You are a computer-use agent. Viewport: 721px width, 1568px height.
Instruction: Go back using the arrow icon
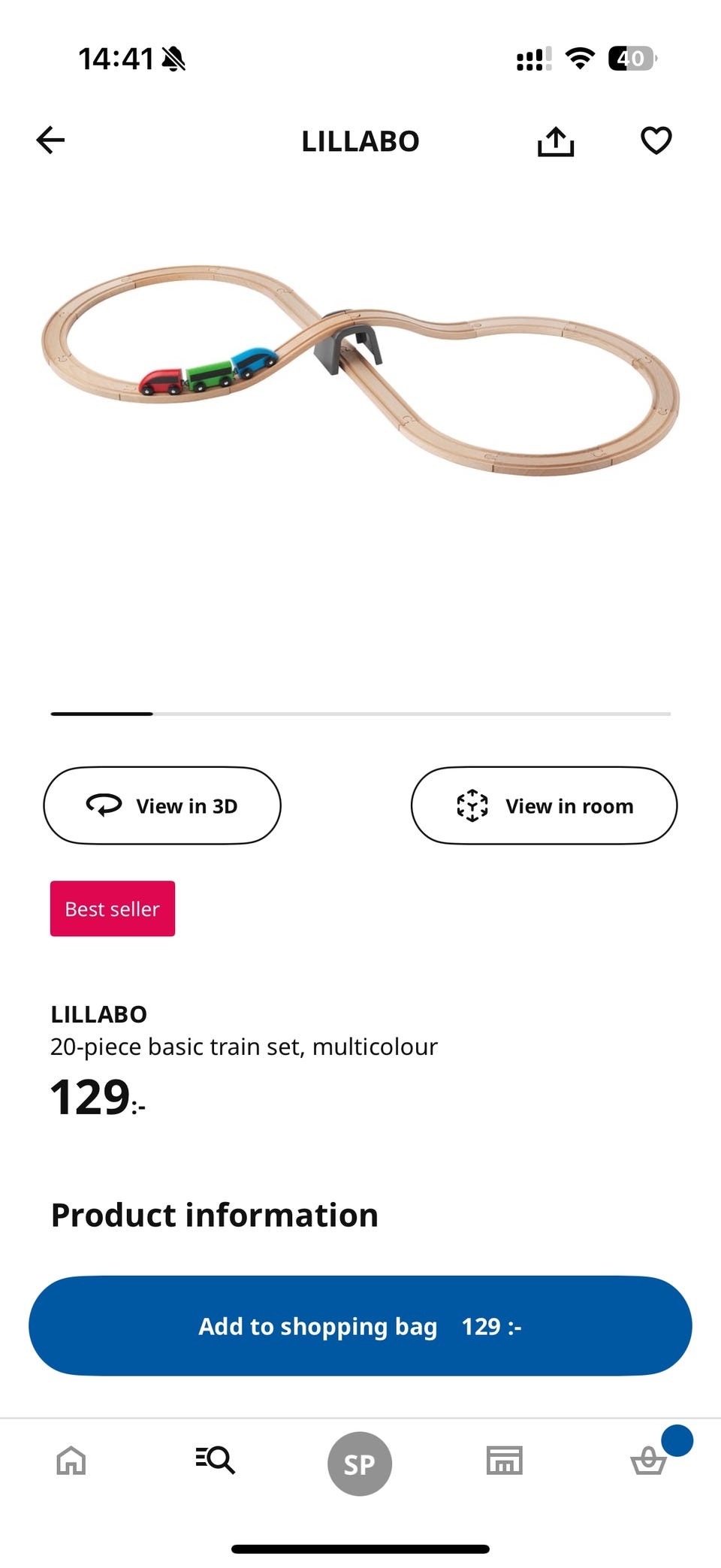point(50,140)
